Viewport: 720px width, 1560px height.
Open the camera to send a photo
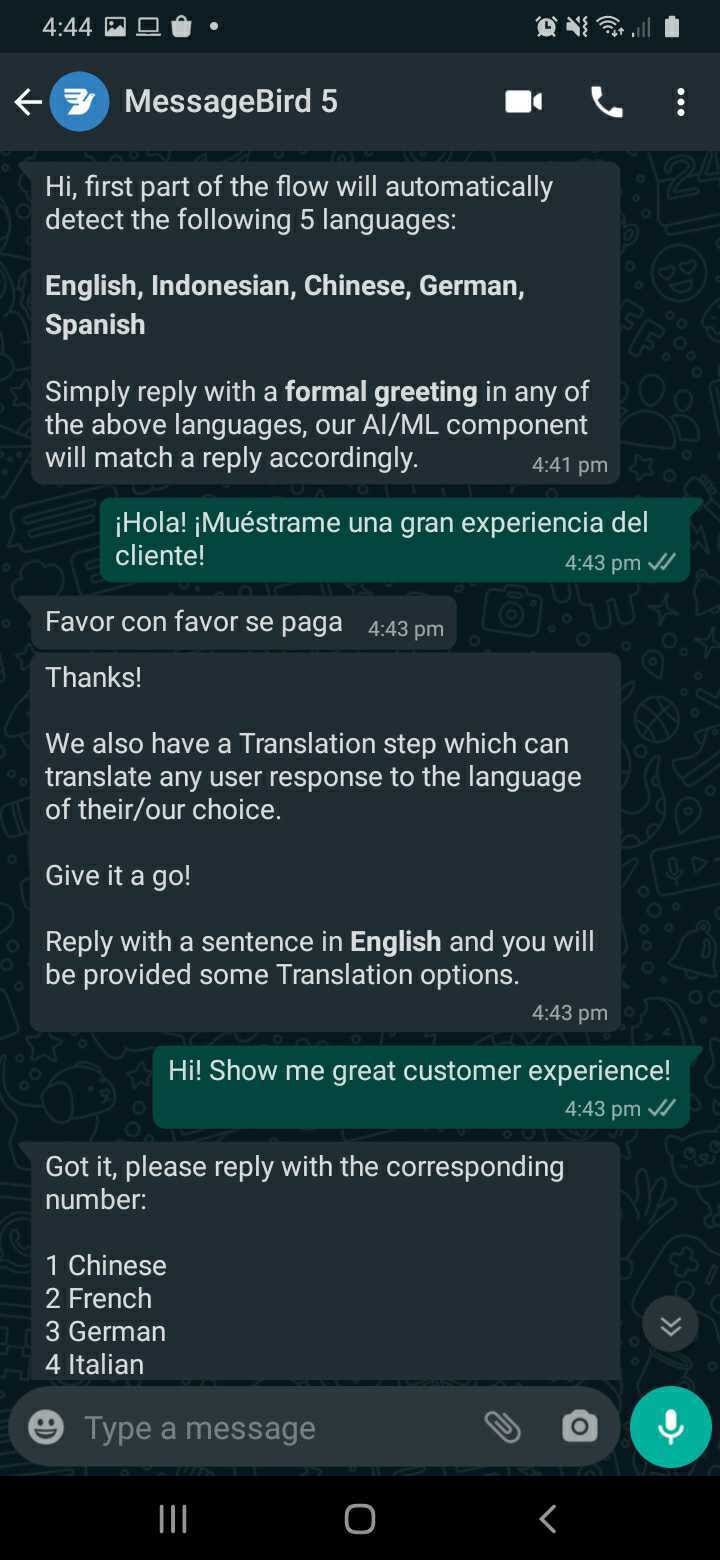click(579, 1427)
